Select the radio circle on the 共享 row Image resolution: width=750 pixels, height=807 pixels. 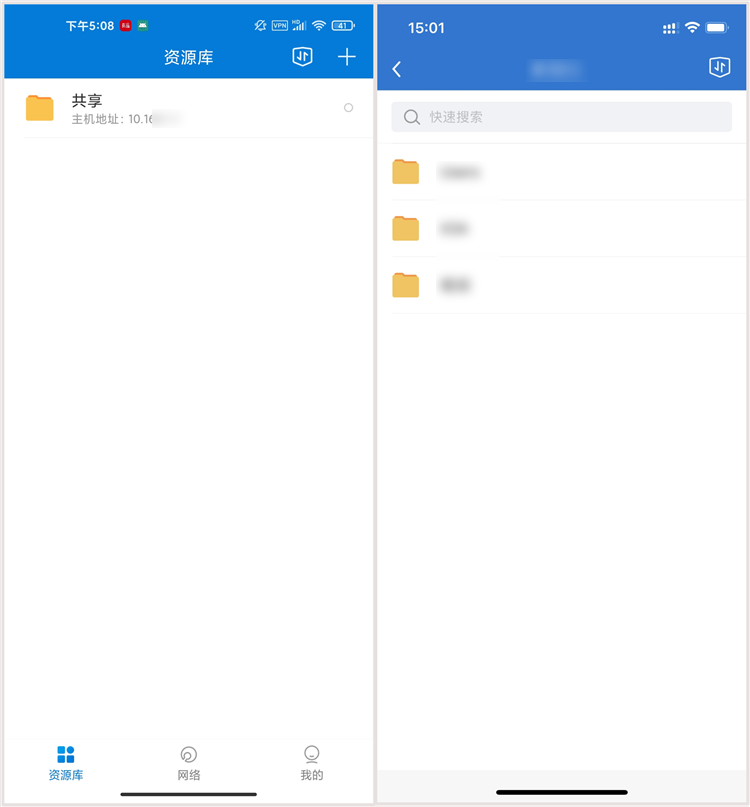coord(348,107)
